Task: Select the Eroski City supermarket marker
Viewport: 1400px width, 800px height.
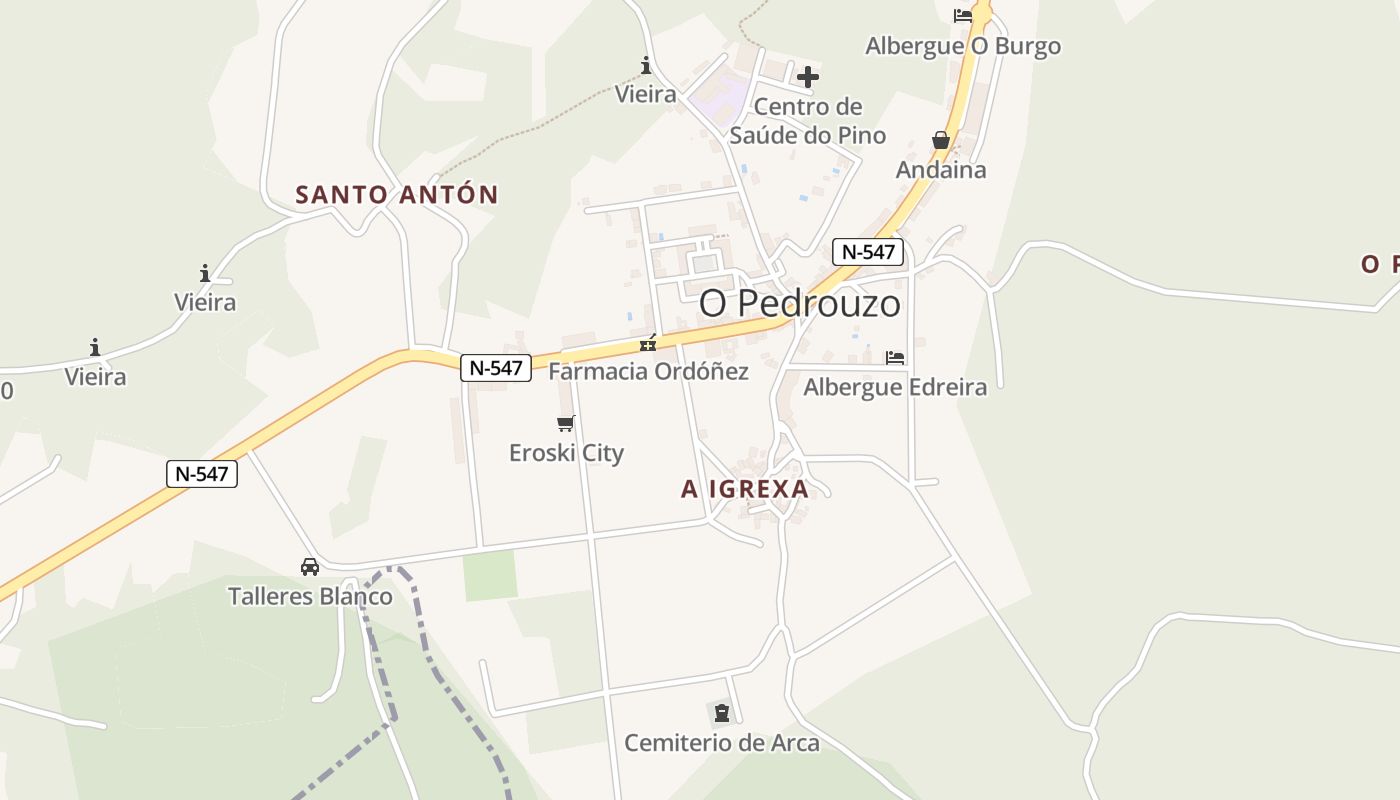Action: coord(566,424)
